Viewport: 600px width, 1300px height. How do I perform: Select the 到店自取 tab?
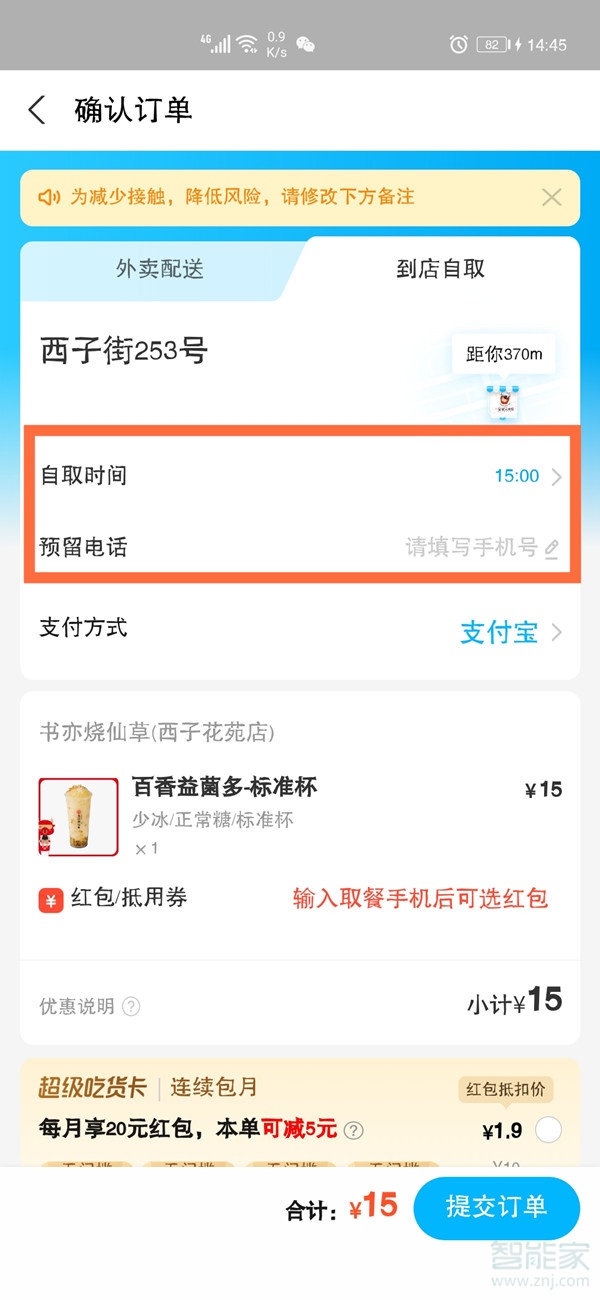(x=440, y=269)
